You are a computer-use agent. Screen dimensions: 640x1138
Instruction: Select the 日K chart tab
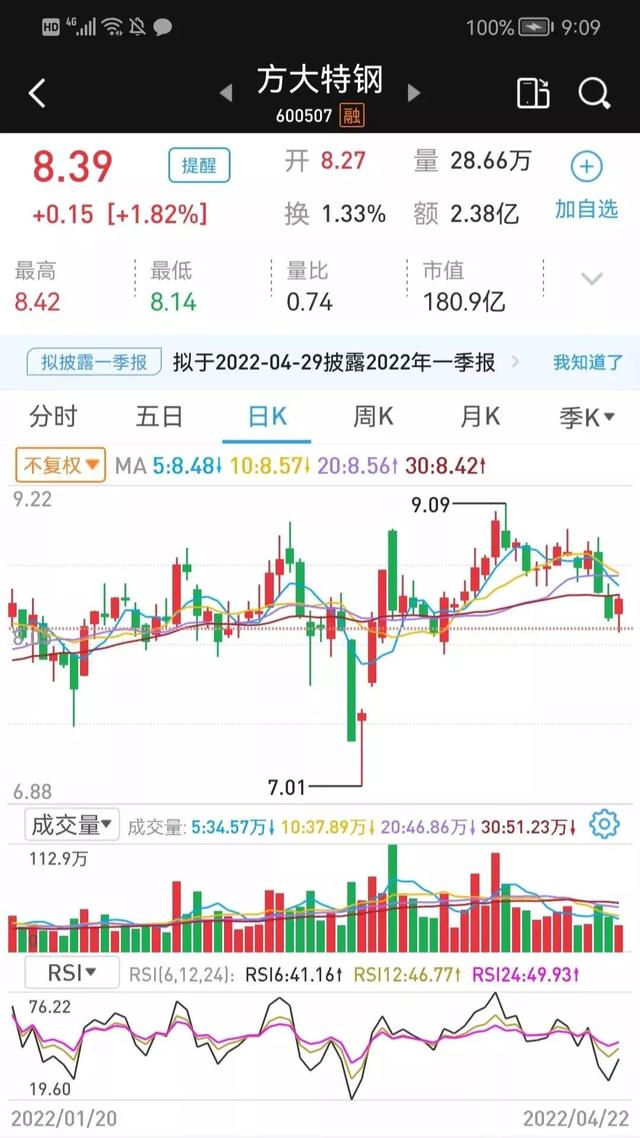266,417
